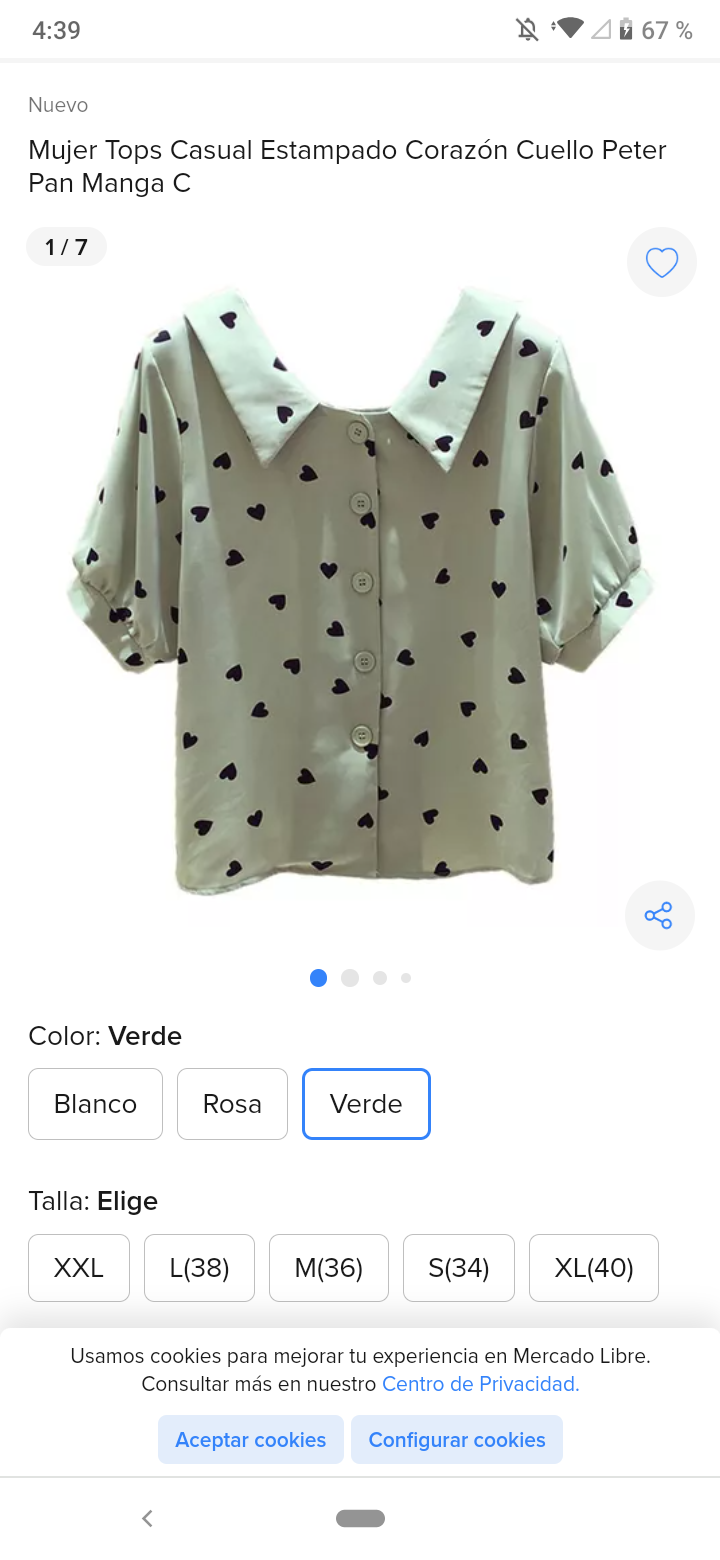Choose size XL(40)
This screenshot has width=720, height=1560.
click(593, 1268)
